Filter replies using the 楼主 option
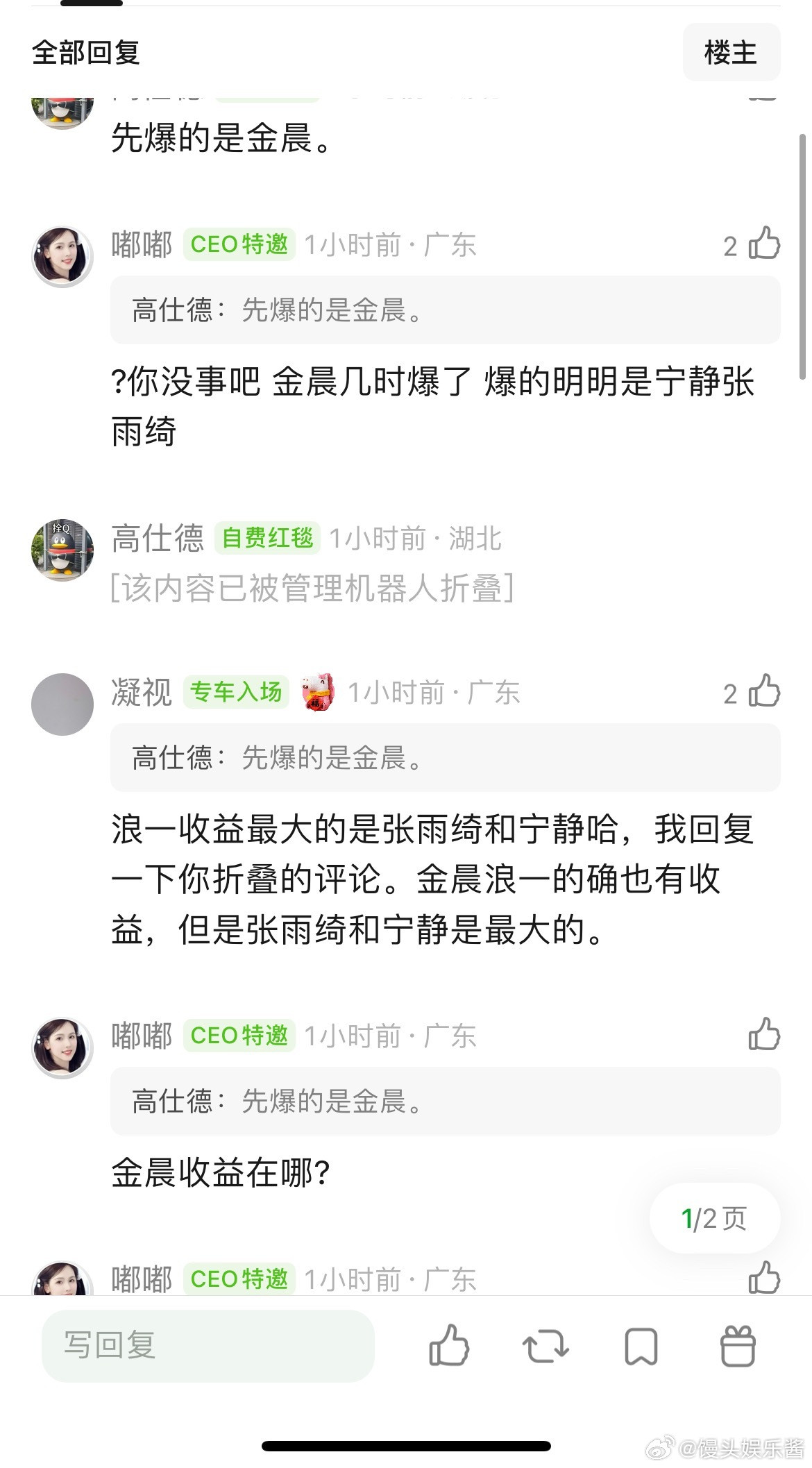Viewport: 812px width, 1468px height. click(x=731, y=52)
